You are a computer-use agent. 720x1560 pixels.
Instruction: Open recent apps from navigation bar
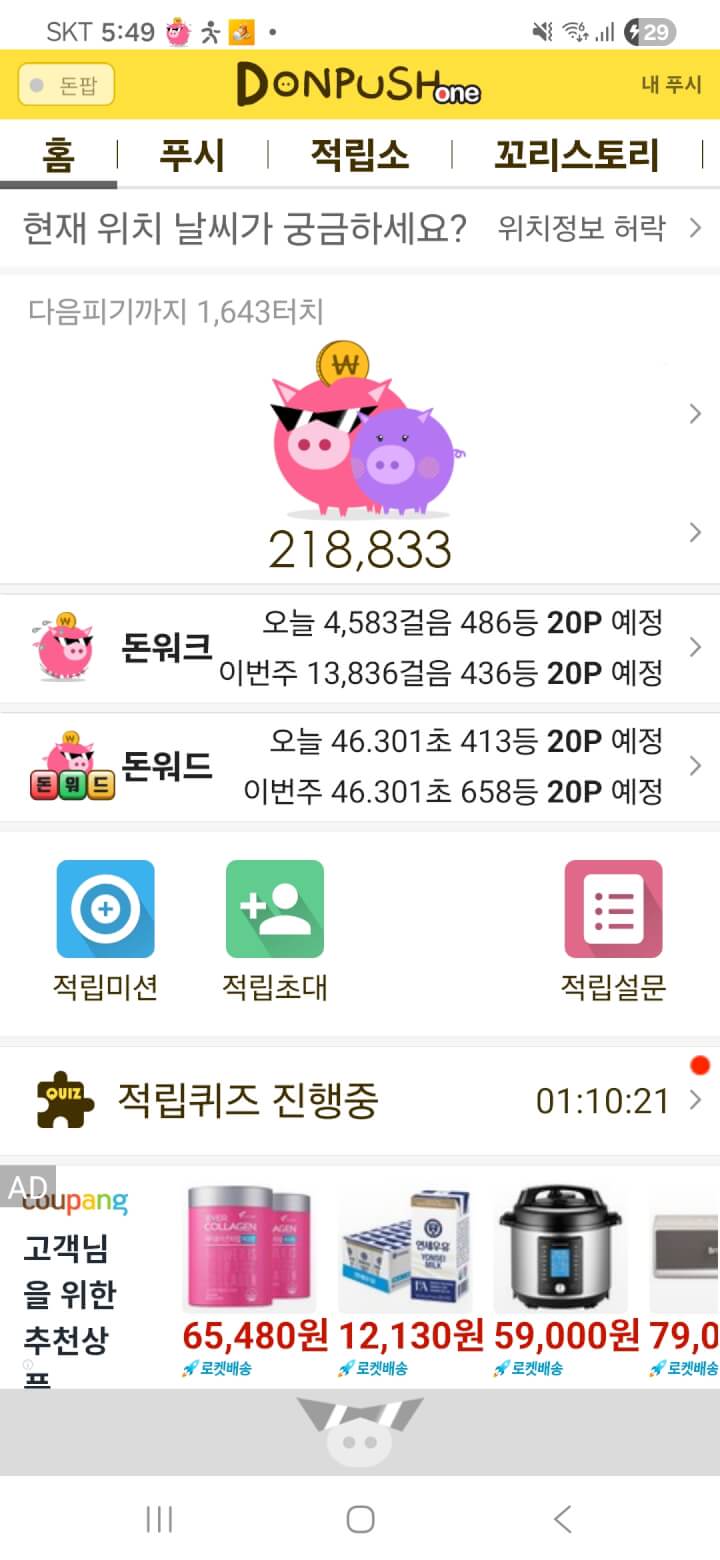159,1520
